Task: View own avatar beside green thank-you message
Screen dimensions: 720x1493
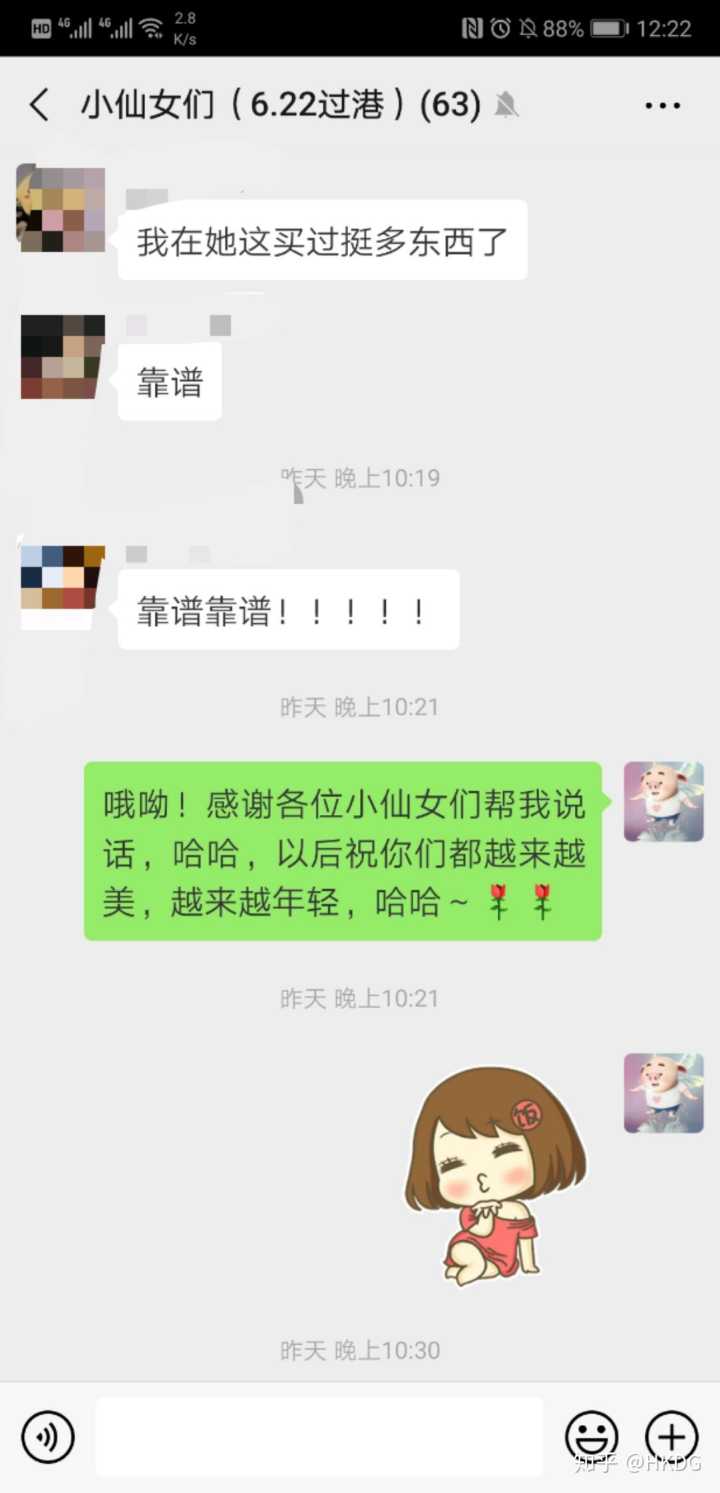Action: click(663, 801)
